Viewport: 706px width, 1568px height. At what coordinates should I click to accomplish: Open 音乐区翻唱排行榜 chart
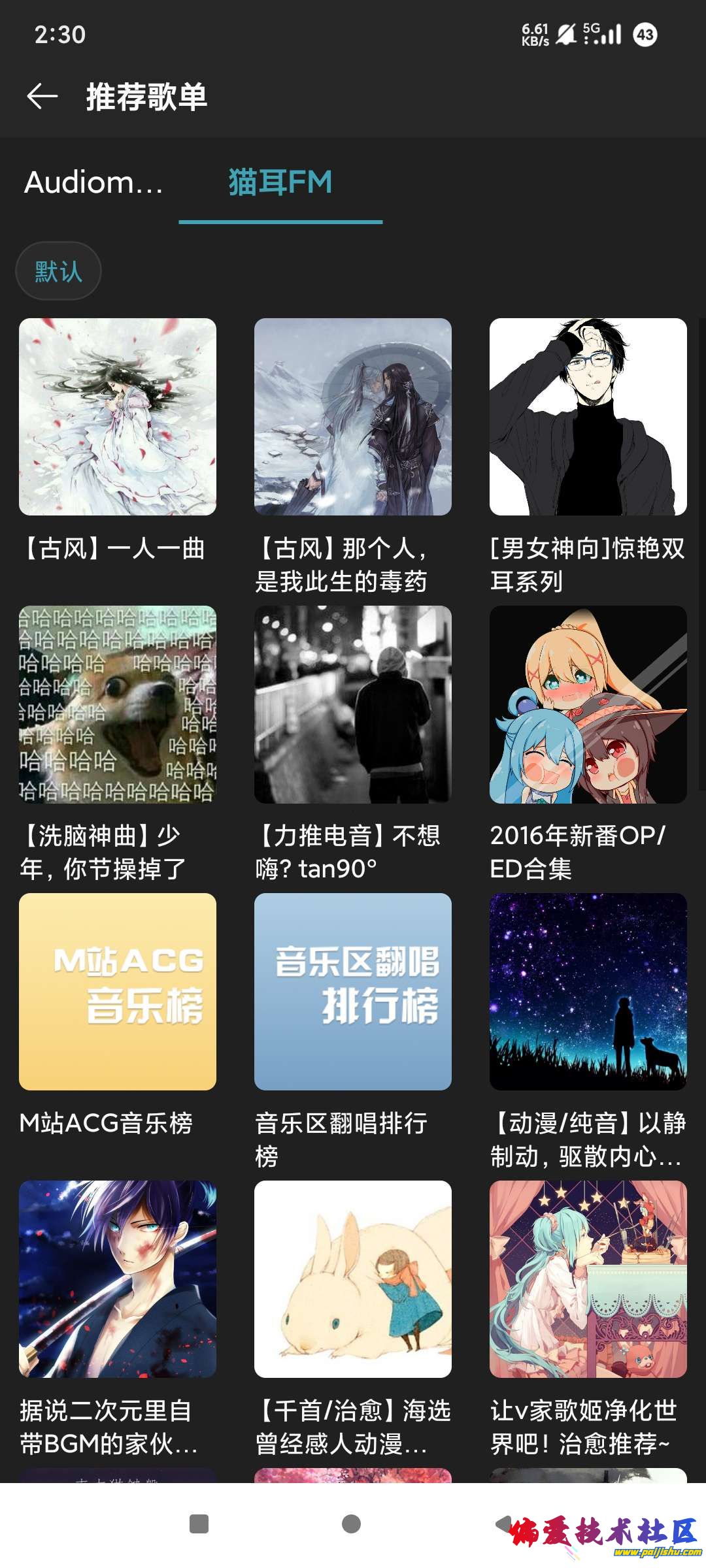[x=353, y=992]
